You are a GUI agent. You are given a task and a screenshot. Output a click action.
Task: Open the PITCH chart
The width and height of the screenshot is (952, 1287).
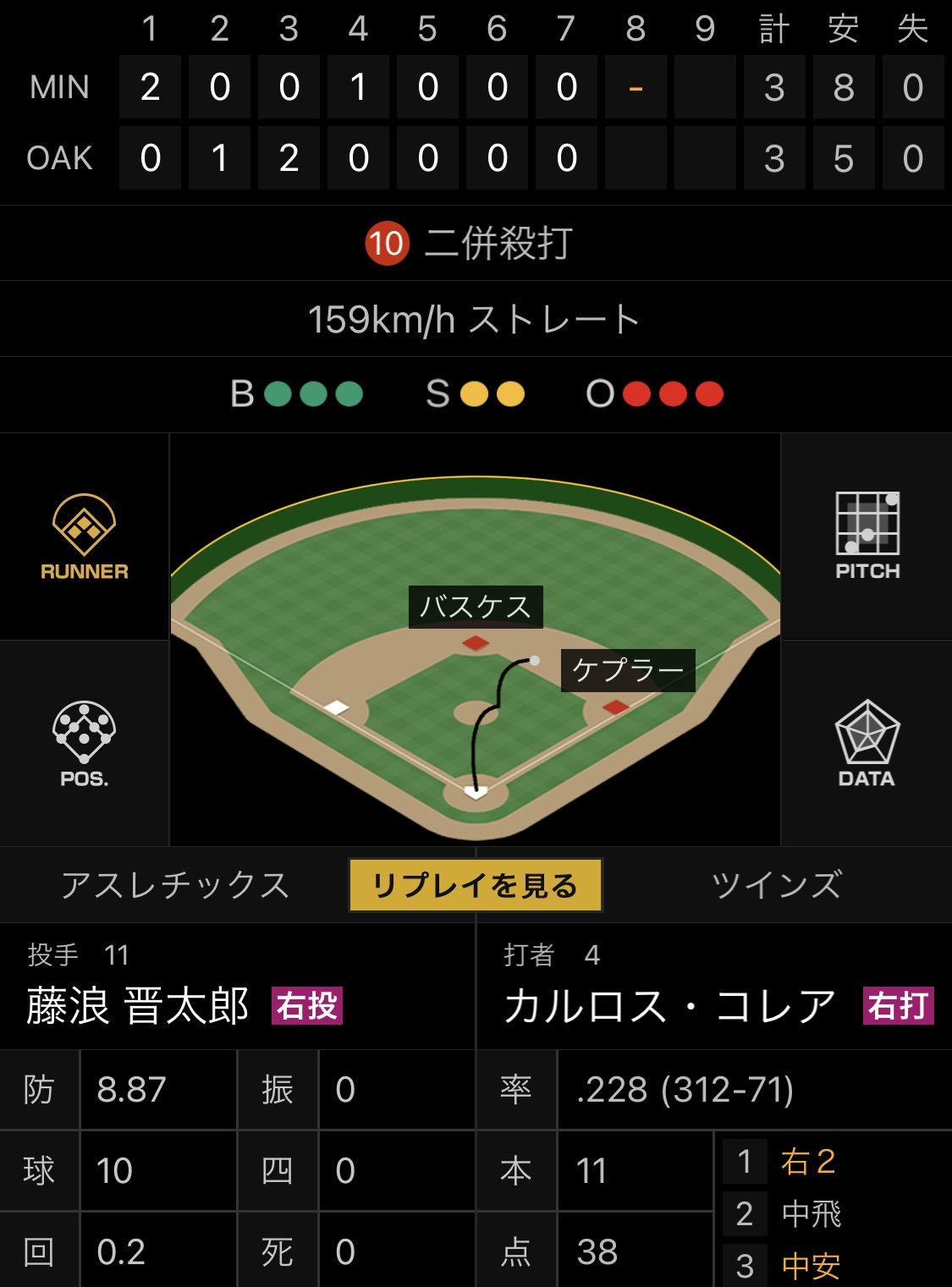tap(867, 536)
